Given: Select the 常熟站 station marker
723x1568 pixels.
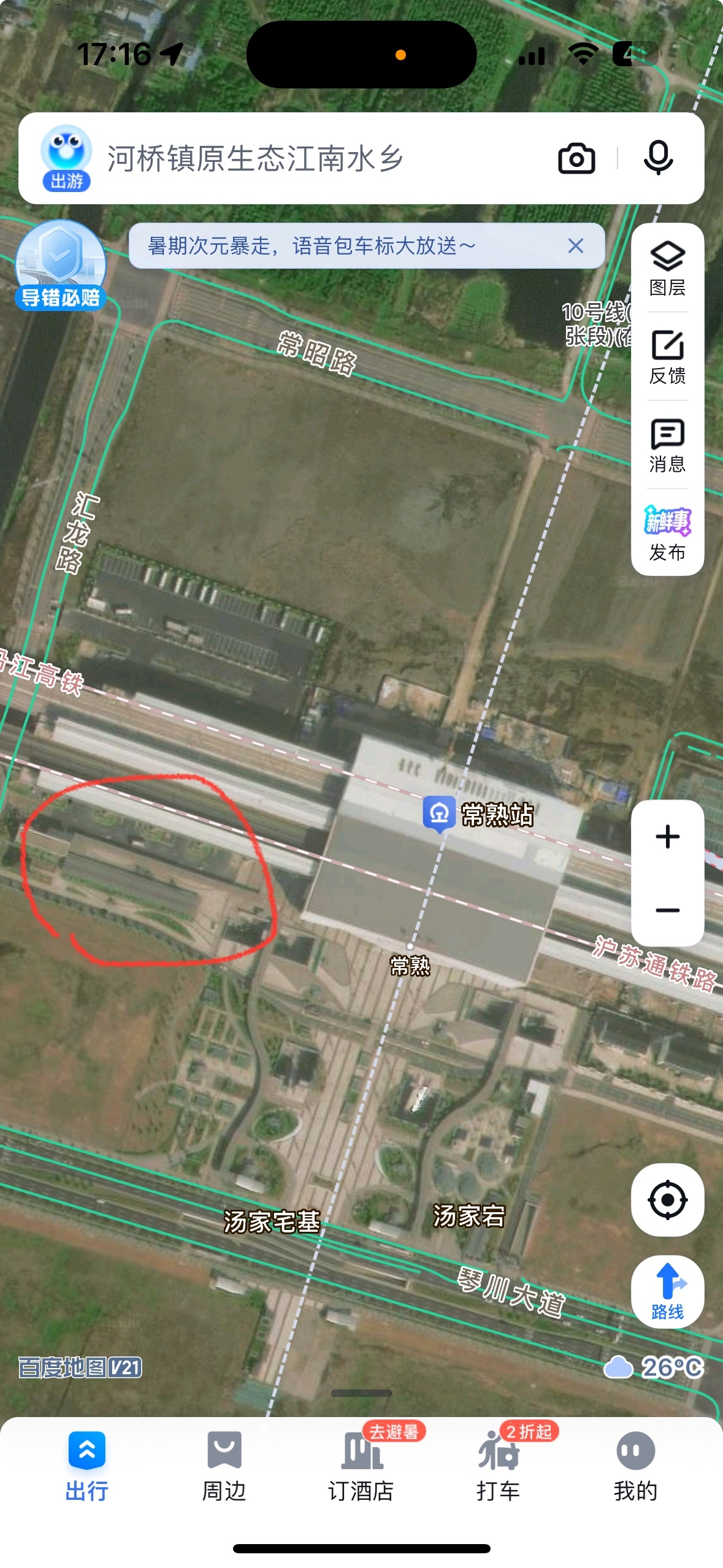Looking at the screenshot, I should [x=439, y=813].
